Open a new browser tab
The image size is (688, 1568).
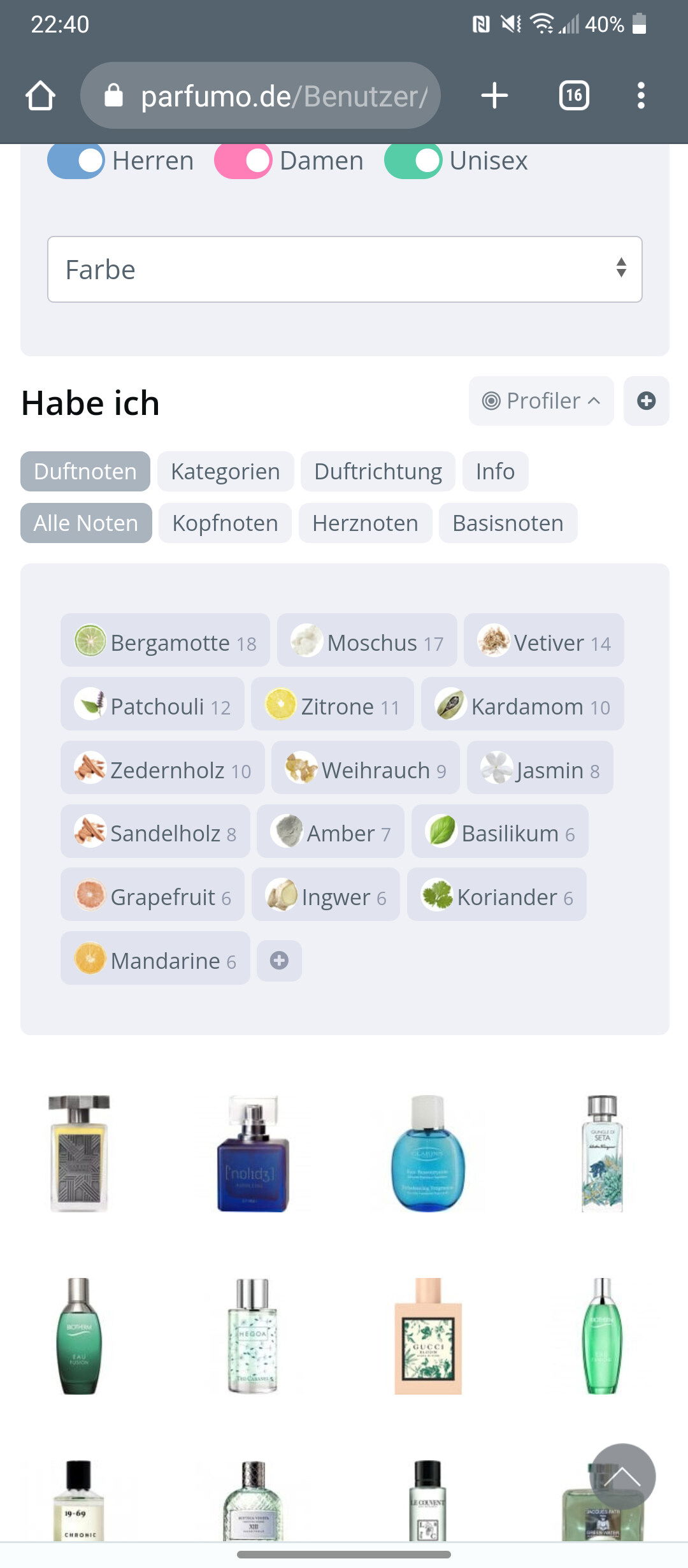pyautogui.click(x=494, y=96)
